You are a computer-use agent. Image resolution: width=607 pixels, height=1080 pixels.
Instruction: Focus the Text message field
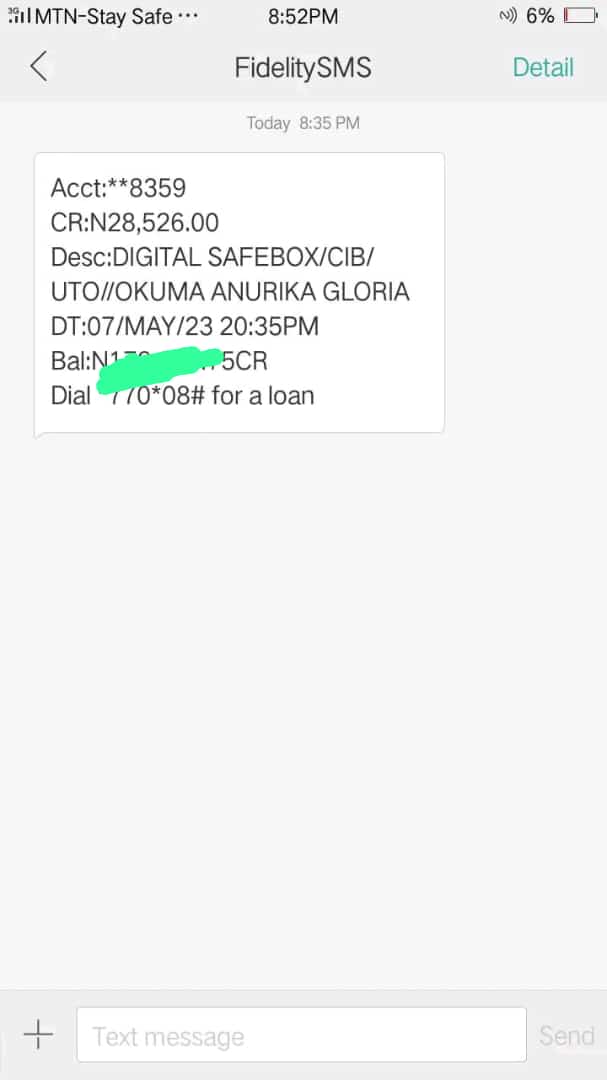coord(300,1035)
